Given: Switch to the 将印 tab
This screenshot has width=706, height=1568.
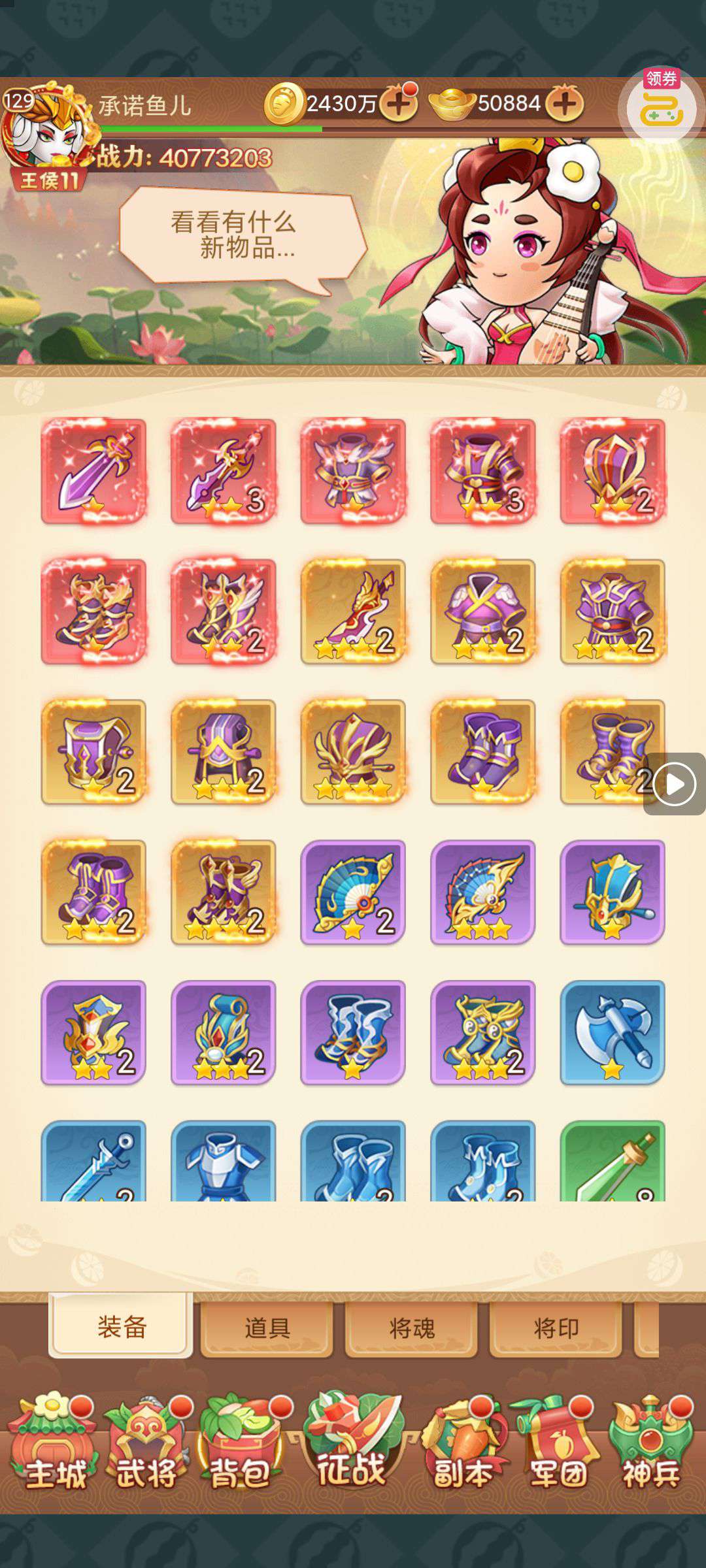Looking at the screenshot, I should (556, 1328).
